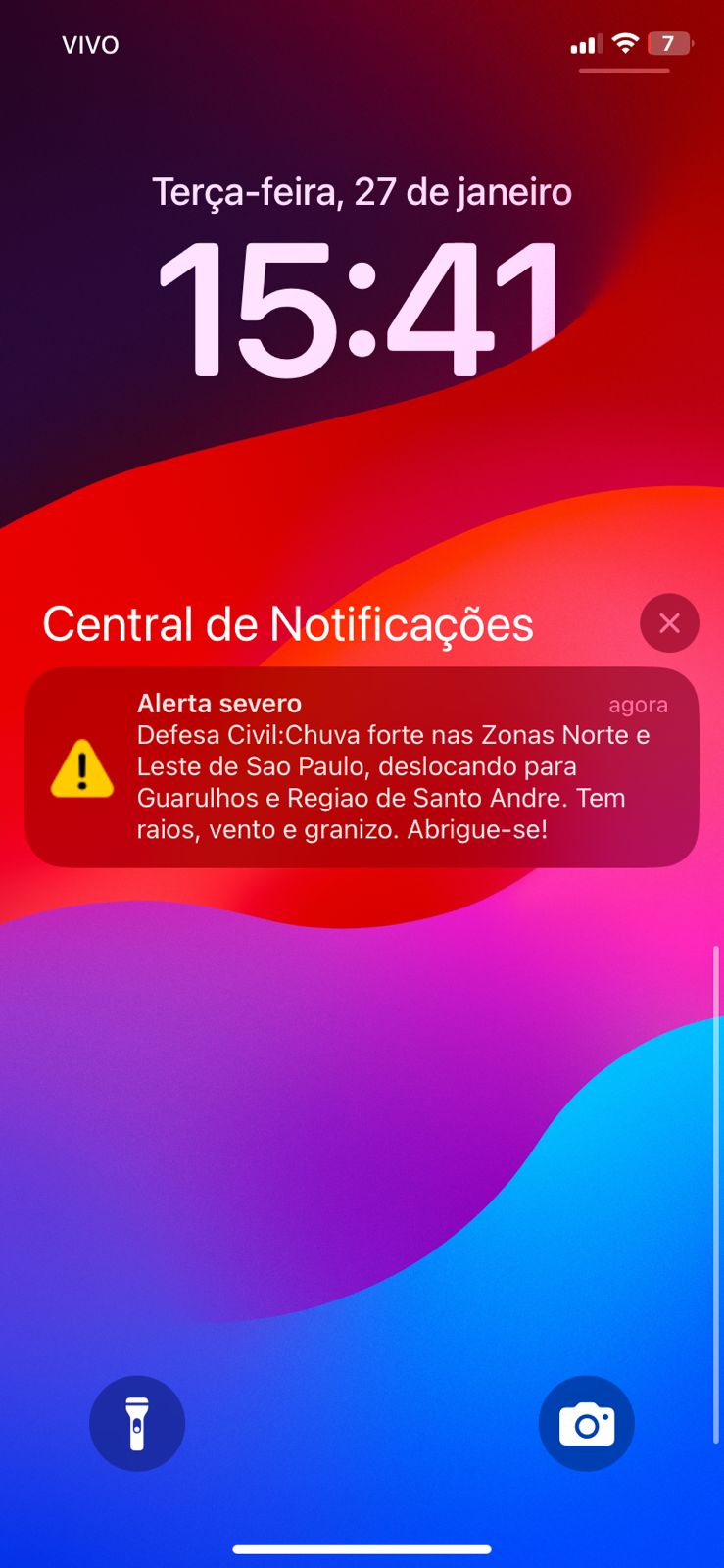Image resolution: width=724 pixels, height=1568 pixels.
Task: Open the Alerta severo Defesa Civil notification
Action: click(362, 767)
